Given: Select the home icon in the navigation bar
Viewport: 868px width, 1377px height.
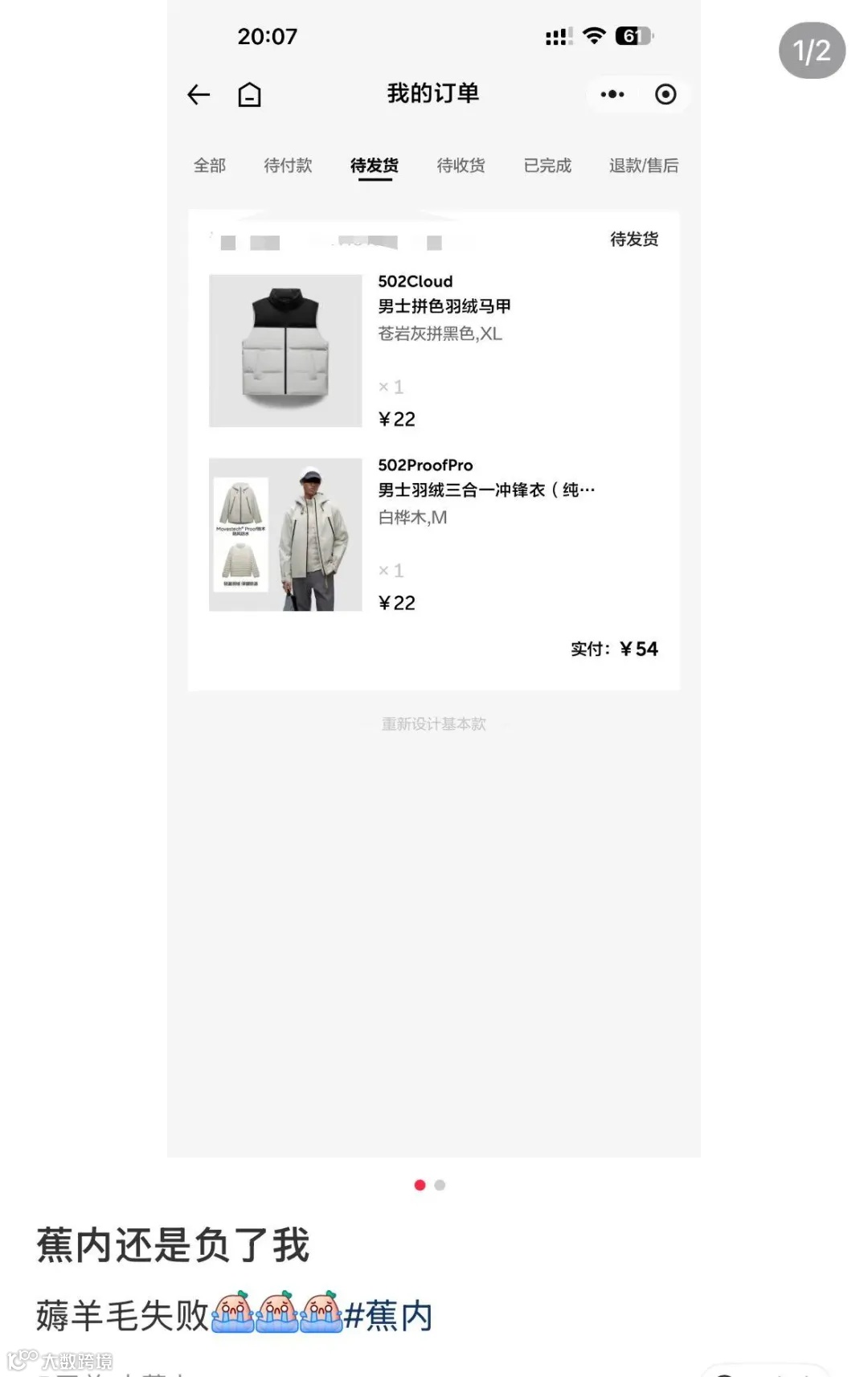Looking at the screenshot, I should point(250,94).
